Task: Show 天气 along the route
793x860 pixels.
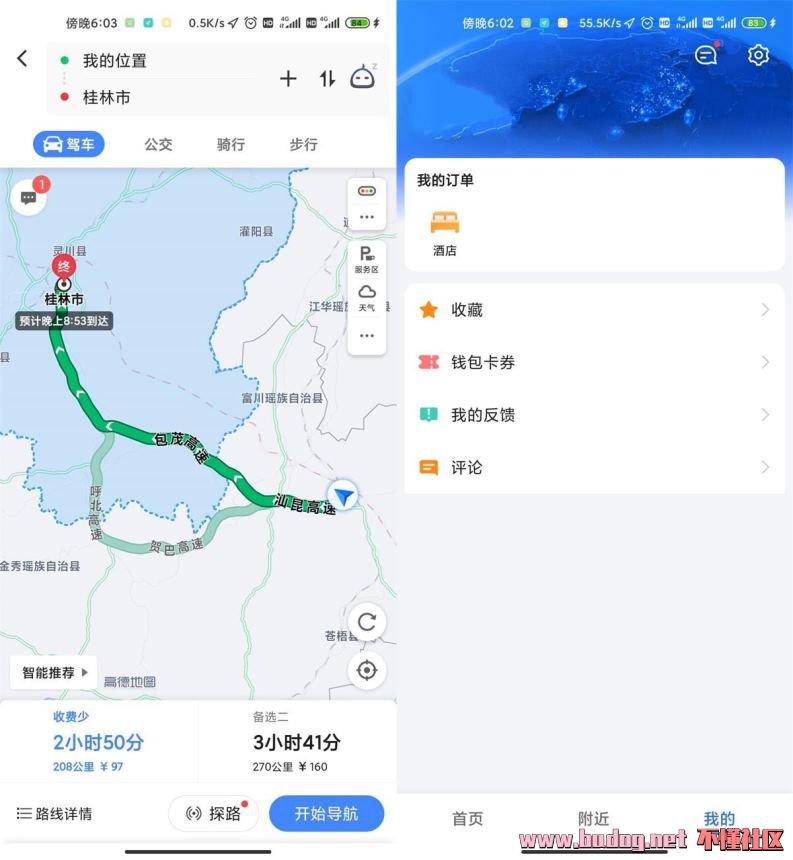Action: [367, 297]
